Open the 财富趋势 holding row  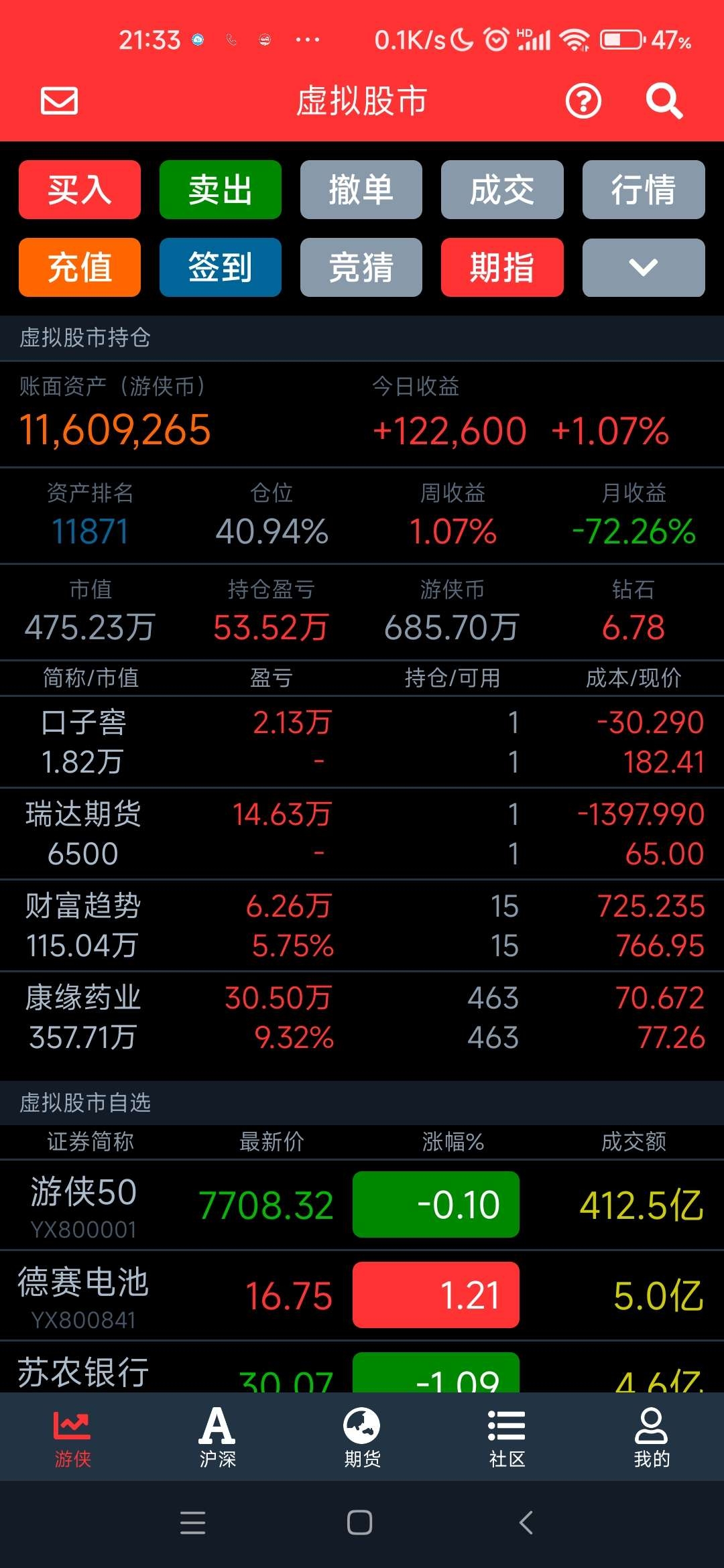pos(362,925)
